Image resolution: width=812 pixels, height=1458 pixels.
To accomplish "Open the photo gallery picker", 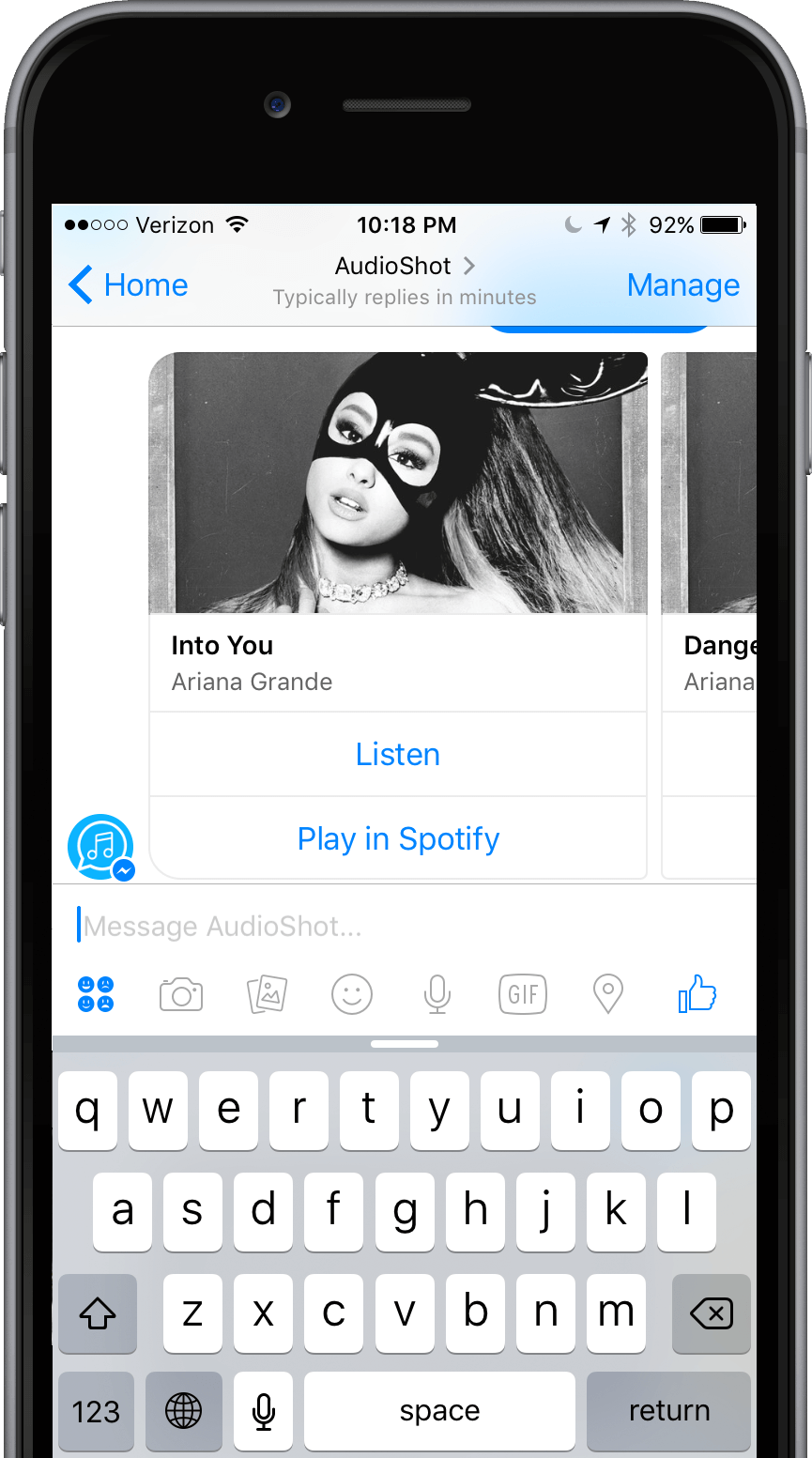I will pos(267,994).
